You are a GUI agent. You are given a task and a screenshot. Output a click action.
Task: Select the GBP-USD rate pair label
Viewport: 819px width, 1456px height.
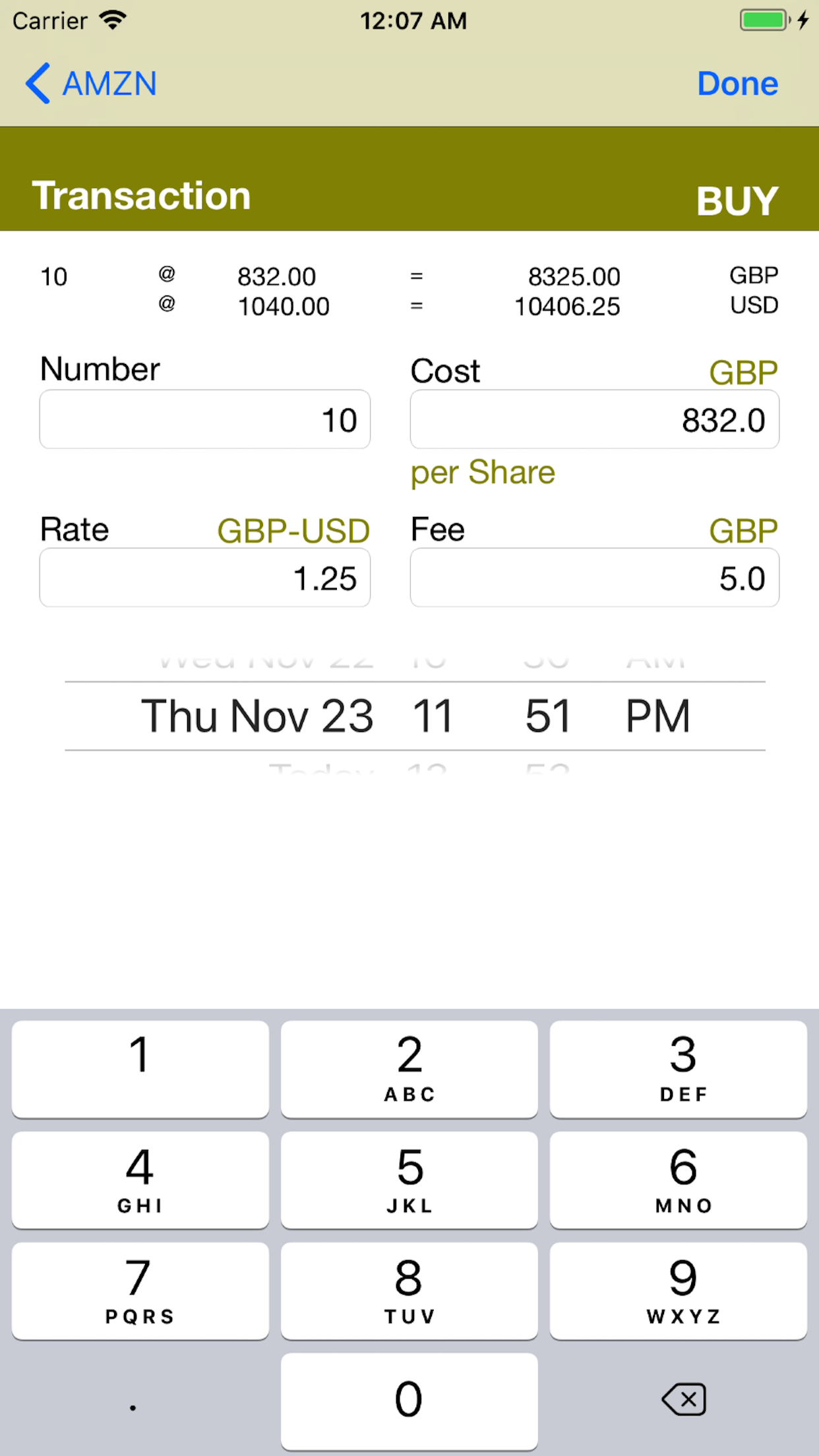point(293,531)
